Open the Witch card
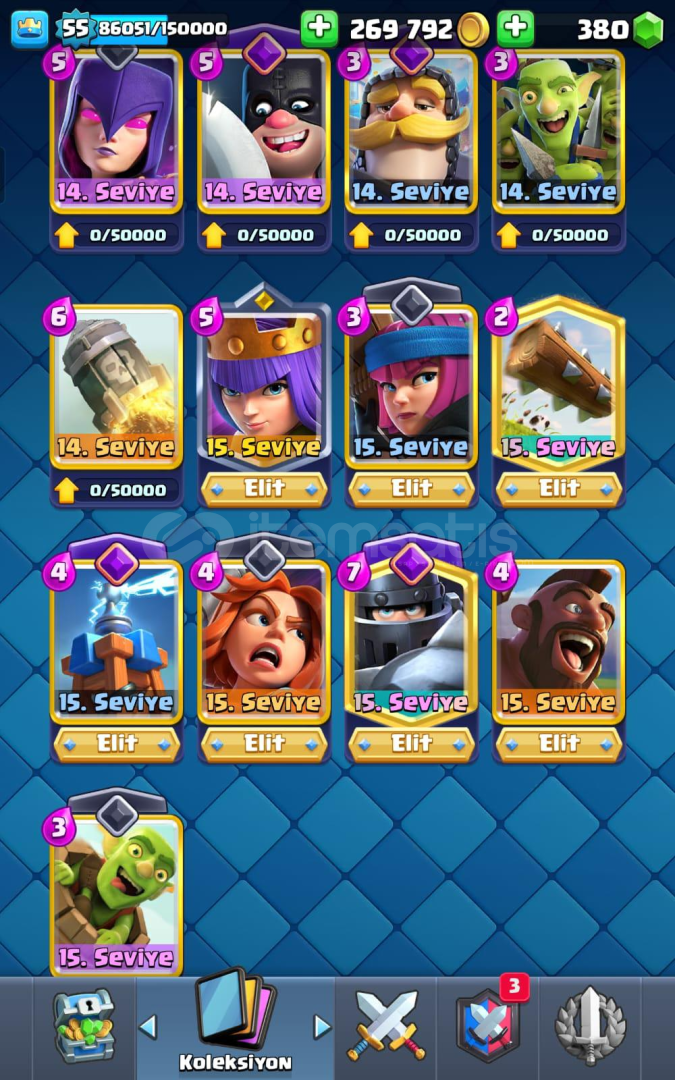Viewport: 675px width, 1080px height. pyautogui.click(x=116, y=130)
